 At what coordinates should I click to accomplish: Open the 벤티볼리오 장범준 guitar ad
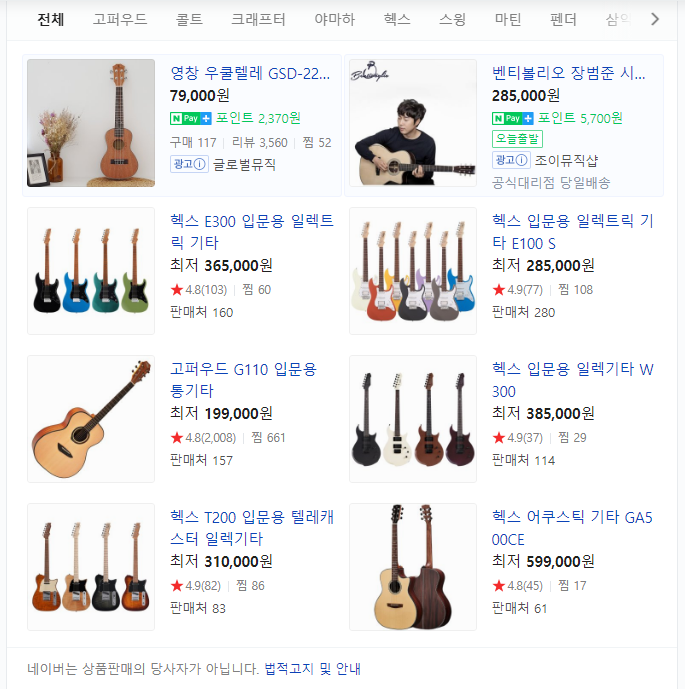click(x=569, y=73)
